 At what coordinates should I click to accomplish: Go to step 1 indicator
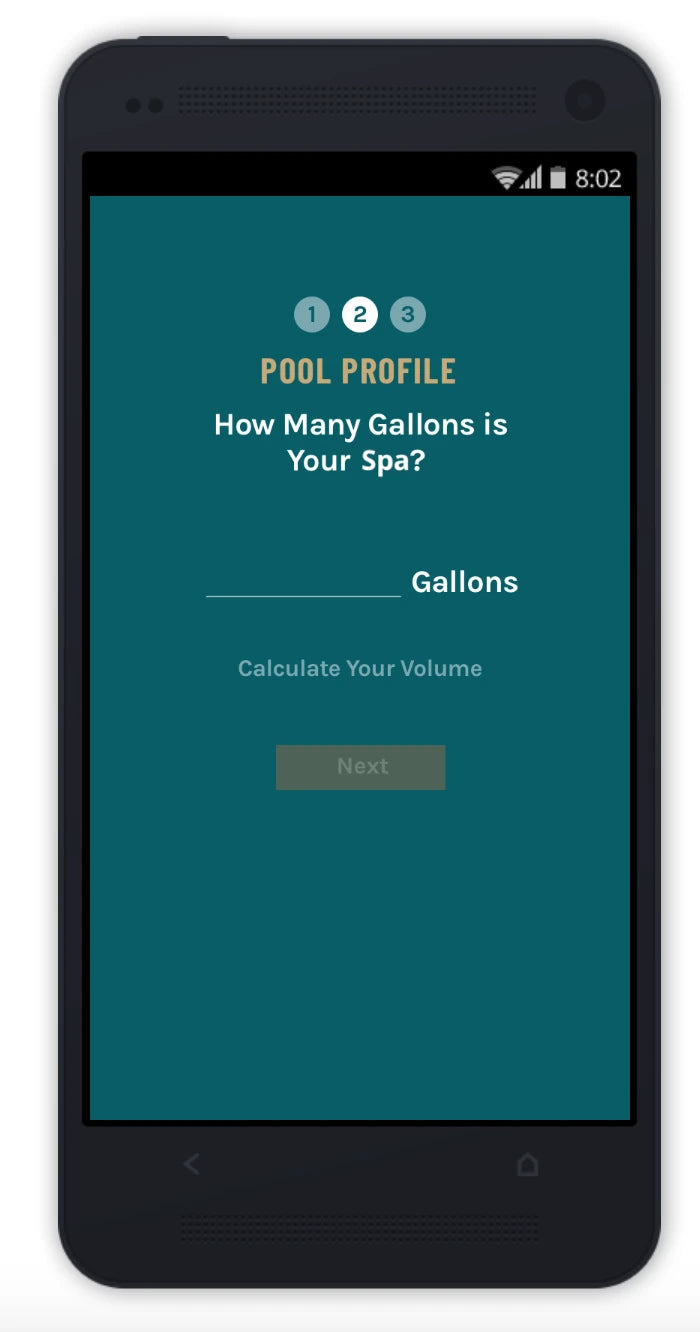point(312,315)
